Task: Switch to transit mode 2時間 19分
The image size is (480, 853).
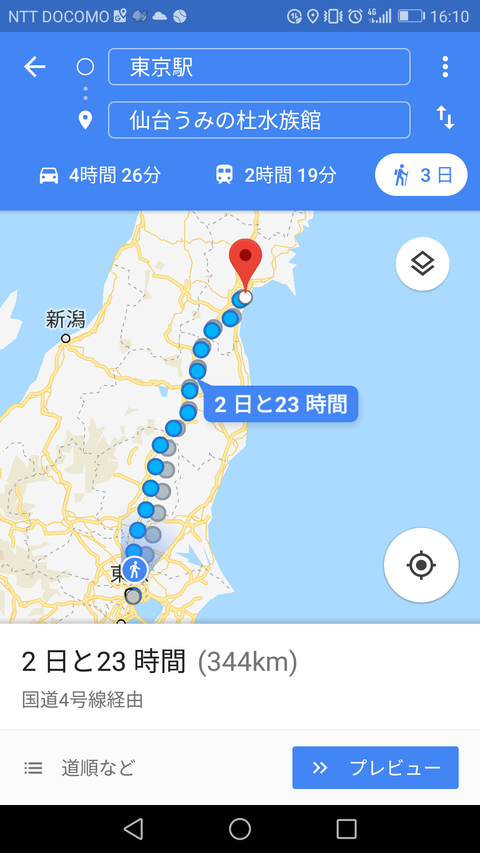Action: tap(275, 175)
